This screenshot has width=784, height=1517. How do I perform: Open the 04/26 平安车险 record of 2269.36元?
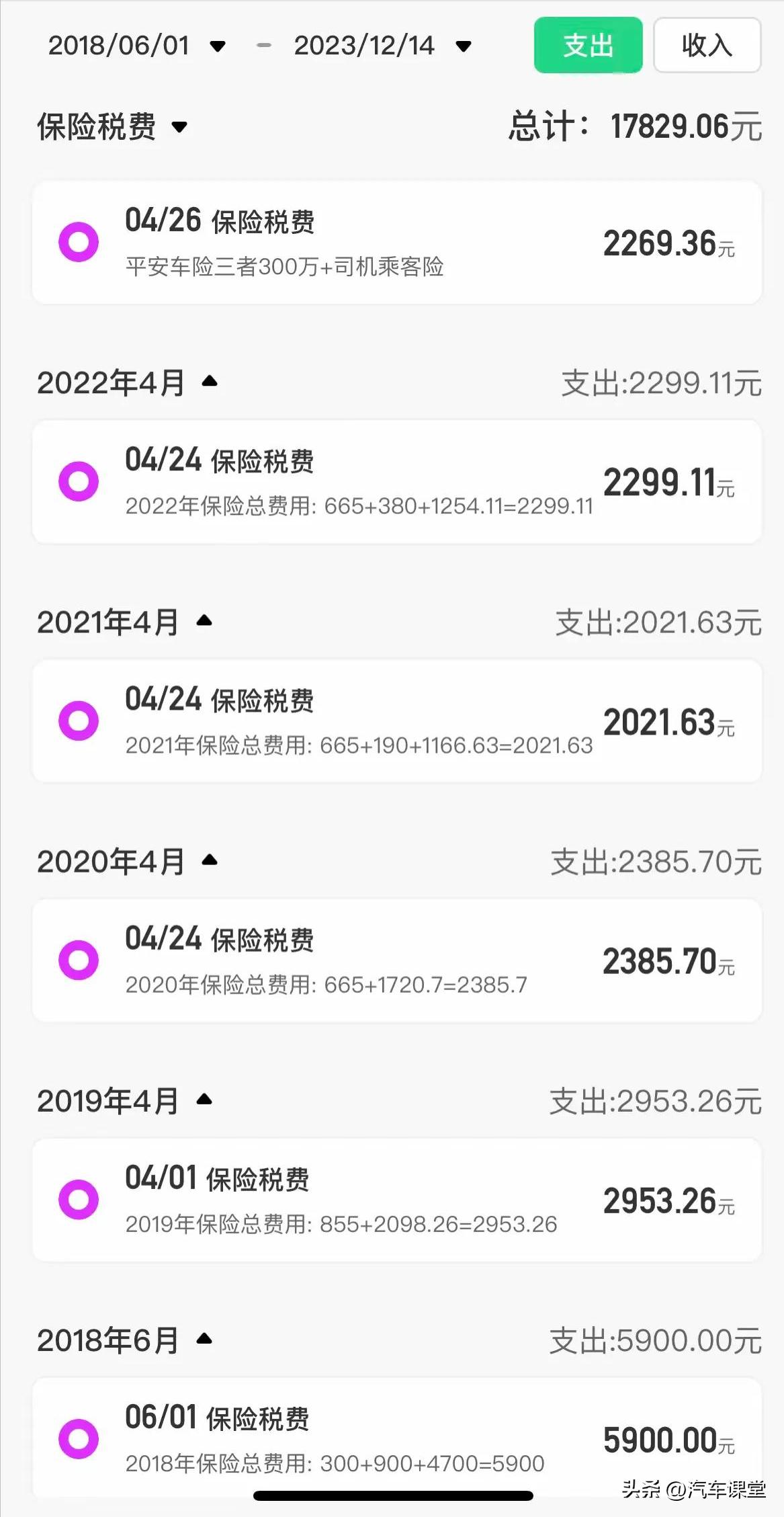click(x=396, y=243)
